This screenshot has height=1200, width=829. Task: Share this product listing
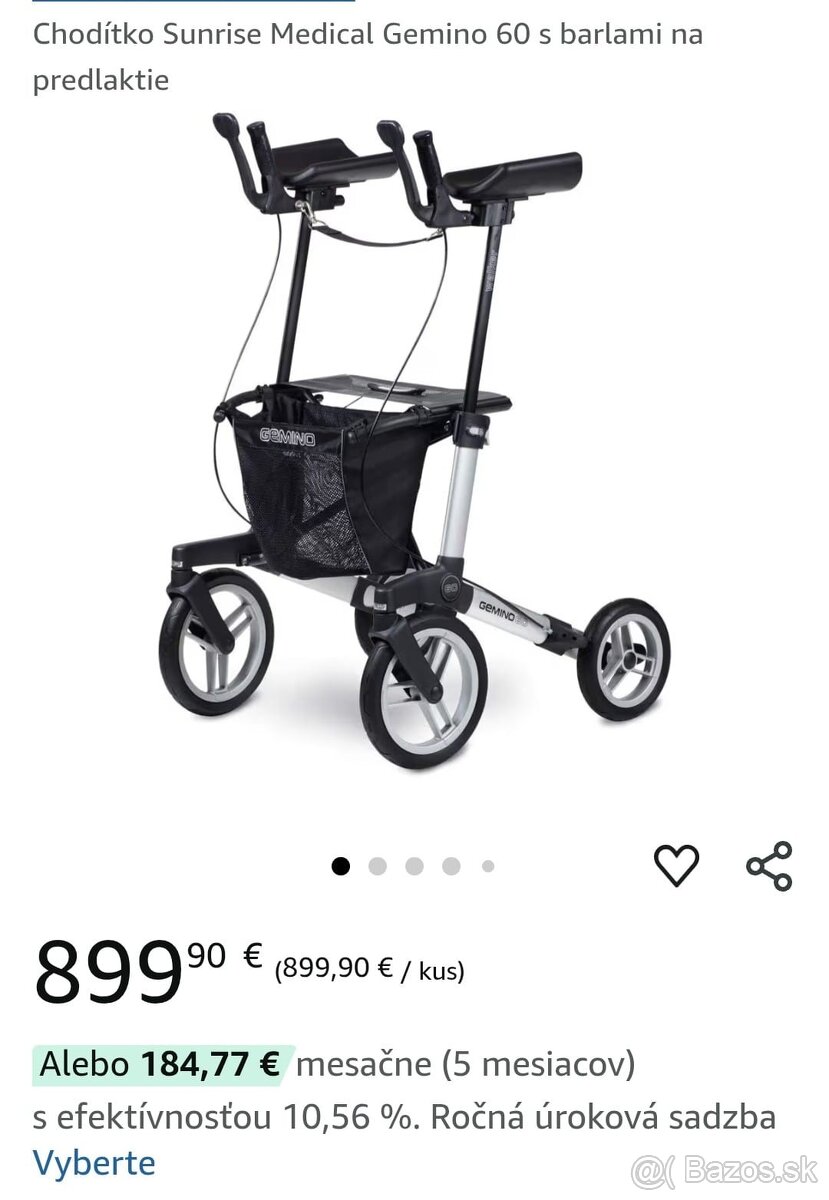[769, 865]
